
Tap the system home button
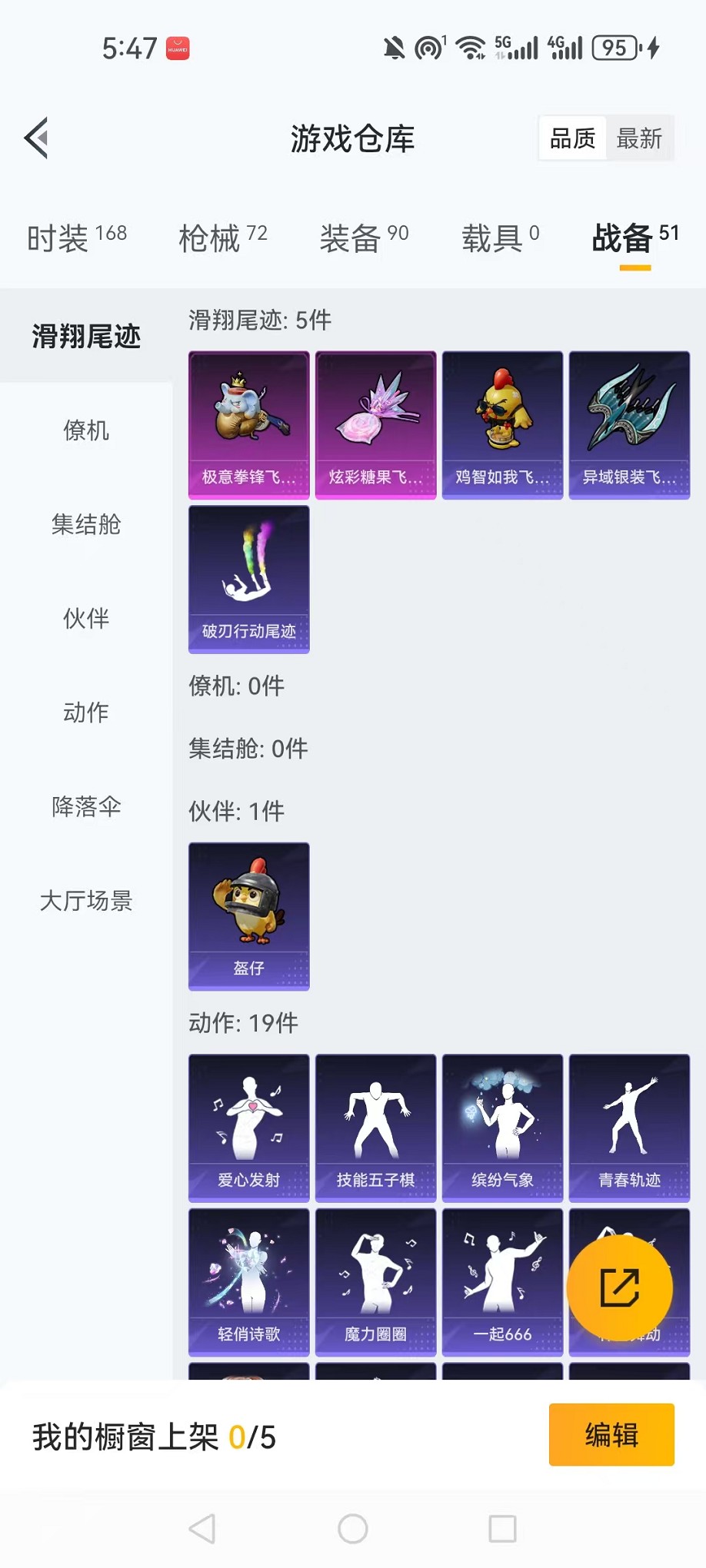[353, 1529]
